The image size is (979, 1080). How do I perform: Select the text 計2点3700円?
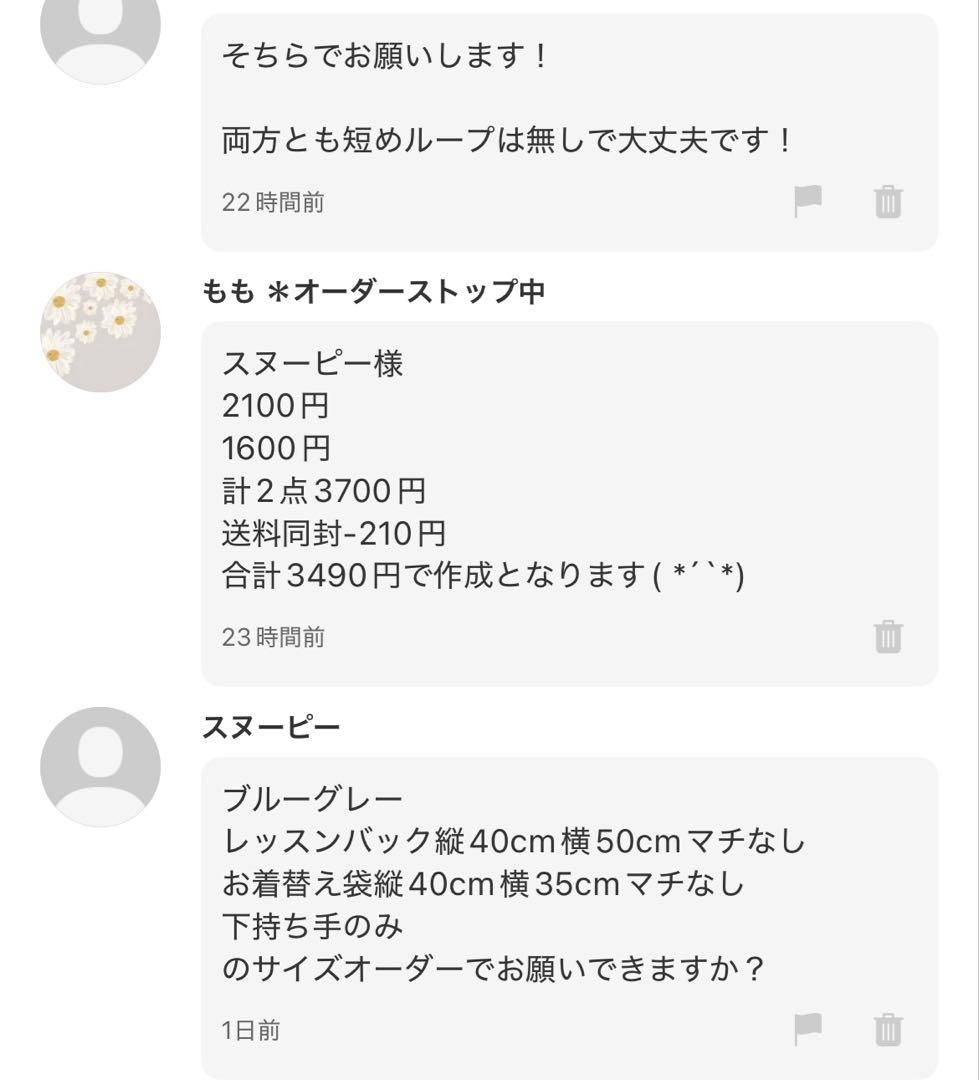tap(324, 490)
